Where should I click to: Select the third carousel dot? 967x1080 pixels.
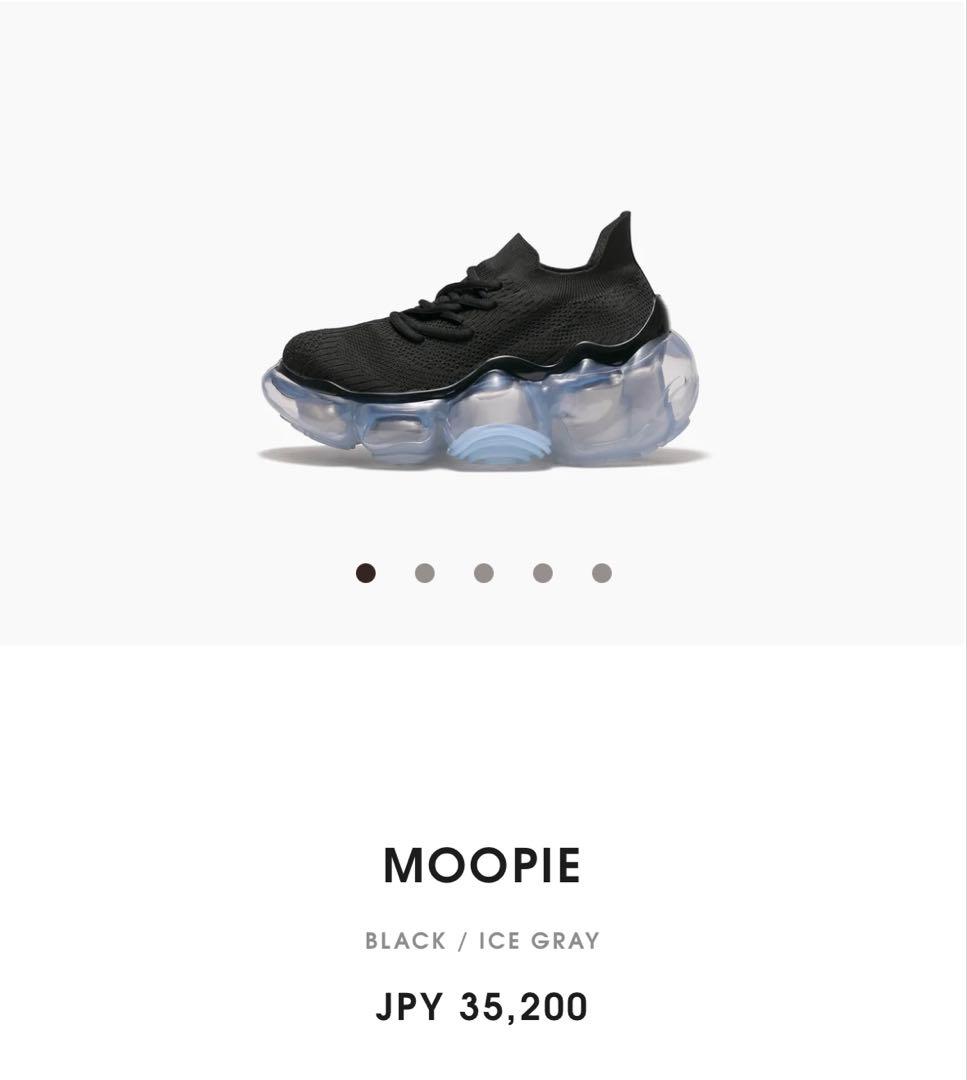(x=483, y=573)
